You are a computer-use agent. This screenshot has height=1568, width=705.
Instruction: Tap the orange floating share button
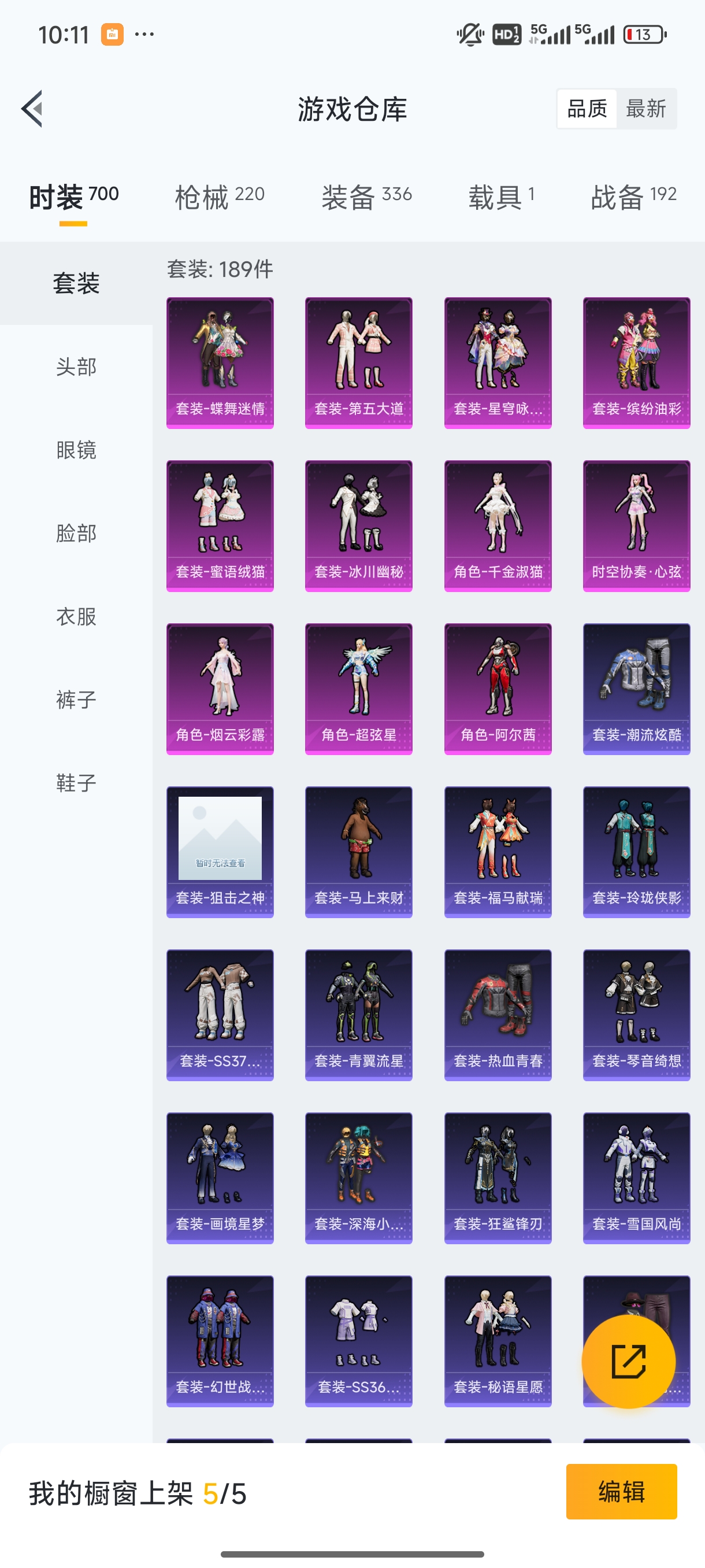(628, 1362)
